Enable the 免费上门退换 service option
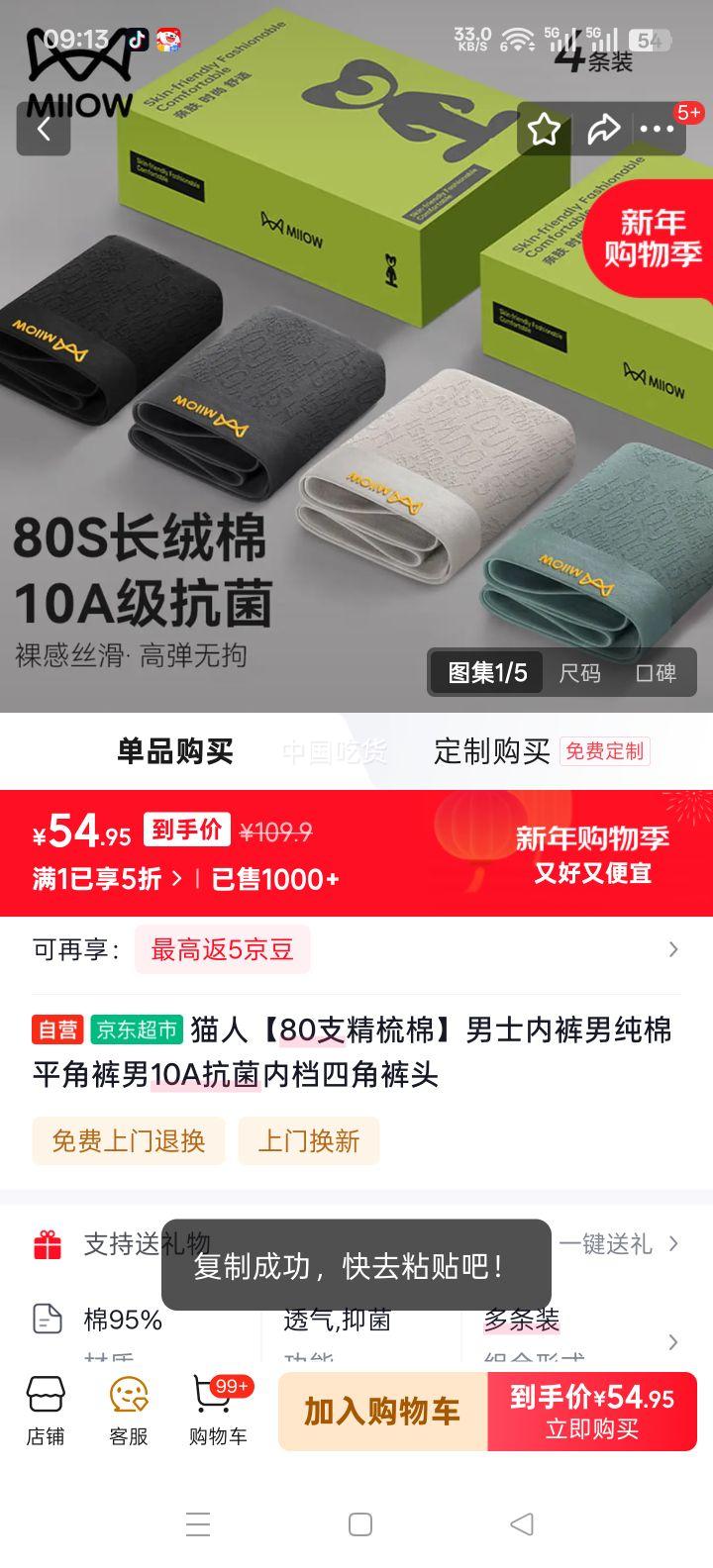This screenshot has height=1568, width=713. [x=129, y=1140]
